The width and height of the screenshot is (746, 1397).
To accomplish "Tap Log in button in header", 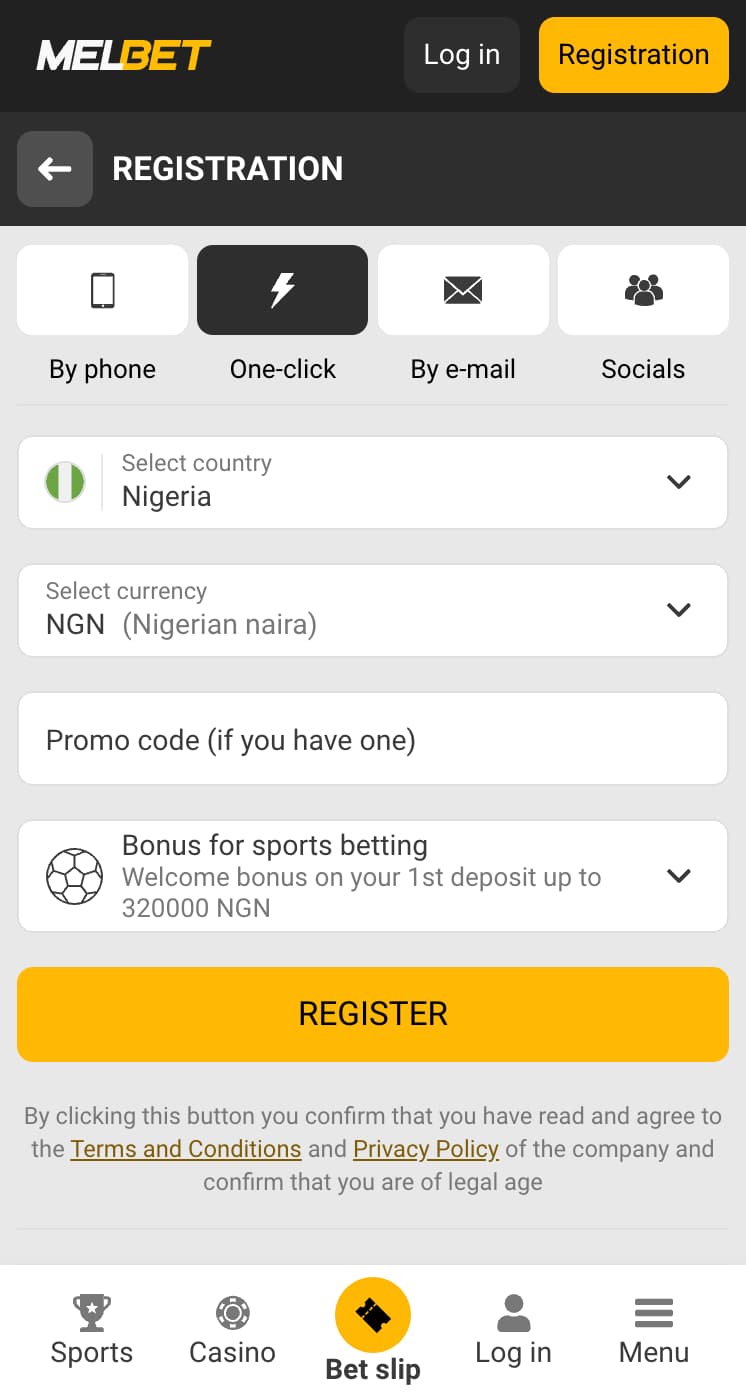I will coord(461,55).
